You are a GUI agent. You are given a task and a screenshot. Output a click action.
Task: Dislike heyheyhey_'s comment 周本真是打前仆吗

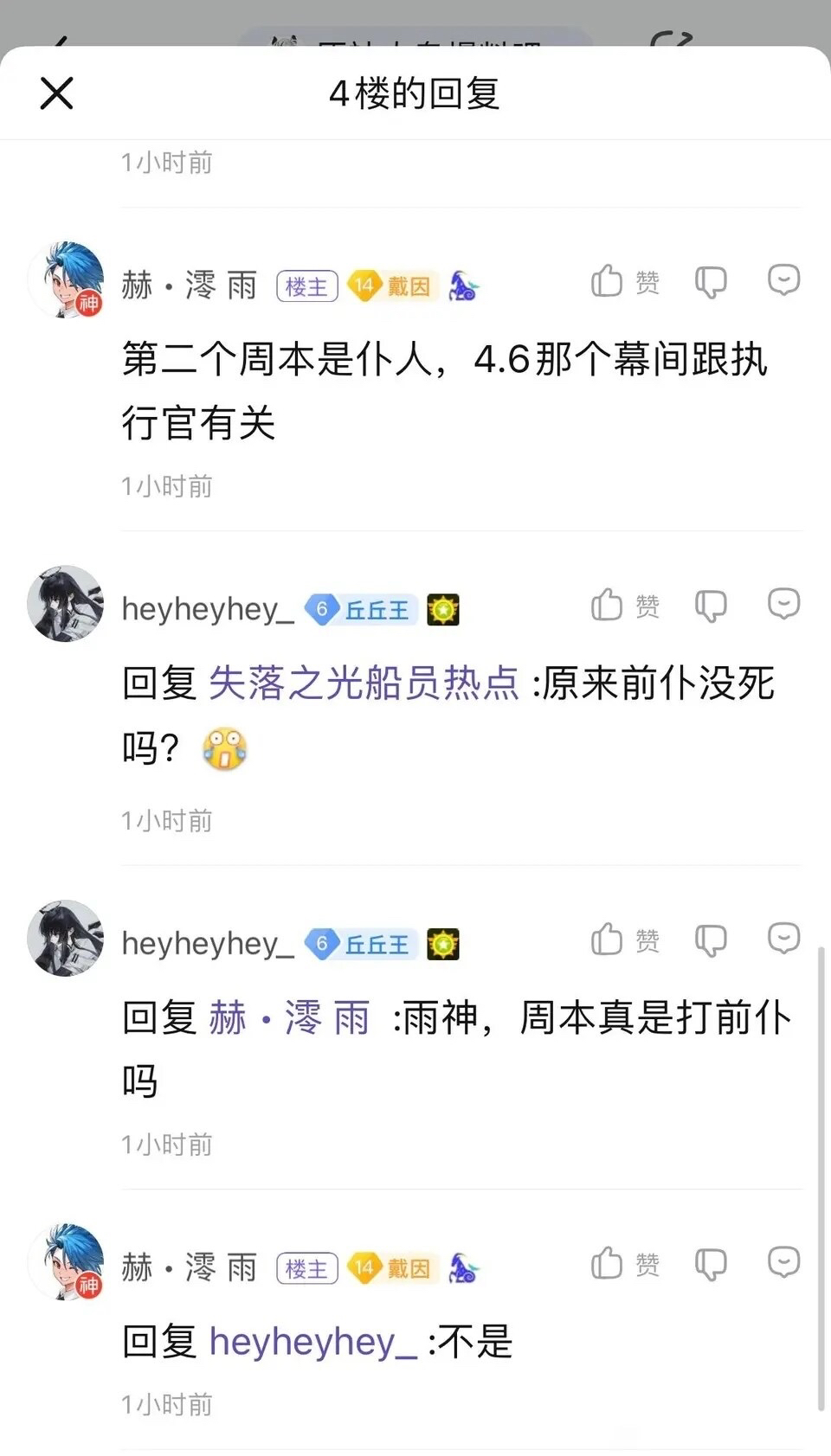coord(711,940)
